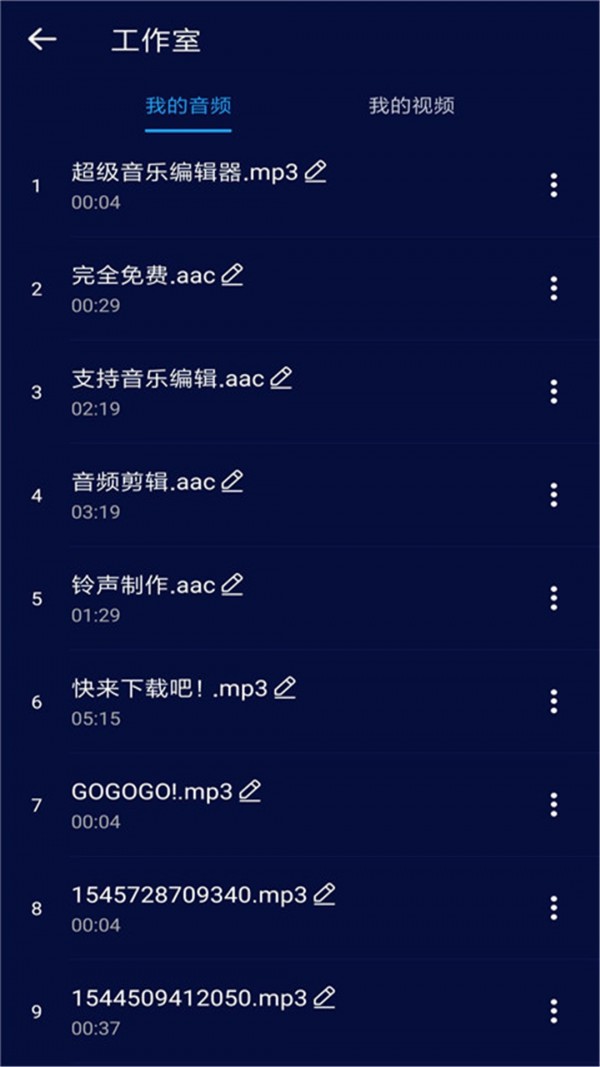Open the overflow menu for 快来下载吧！.mp3
Image resolution: width=600 pixels, height=1067 pixels.
pos(553,701)
